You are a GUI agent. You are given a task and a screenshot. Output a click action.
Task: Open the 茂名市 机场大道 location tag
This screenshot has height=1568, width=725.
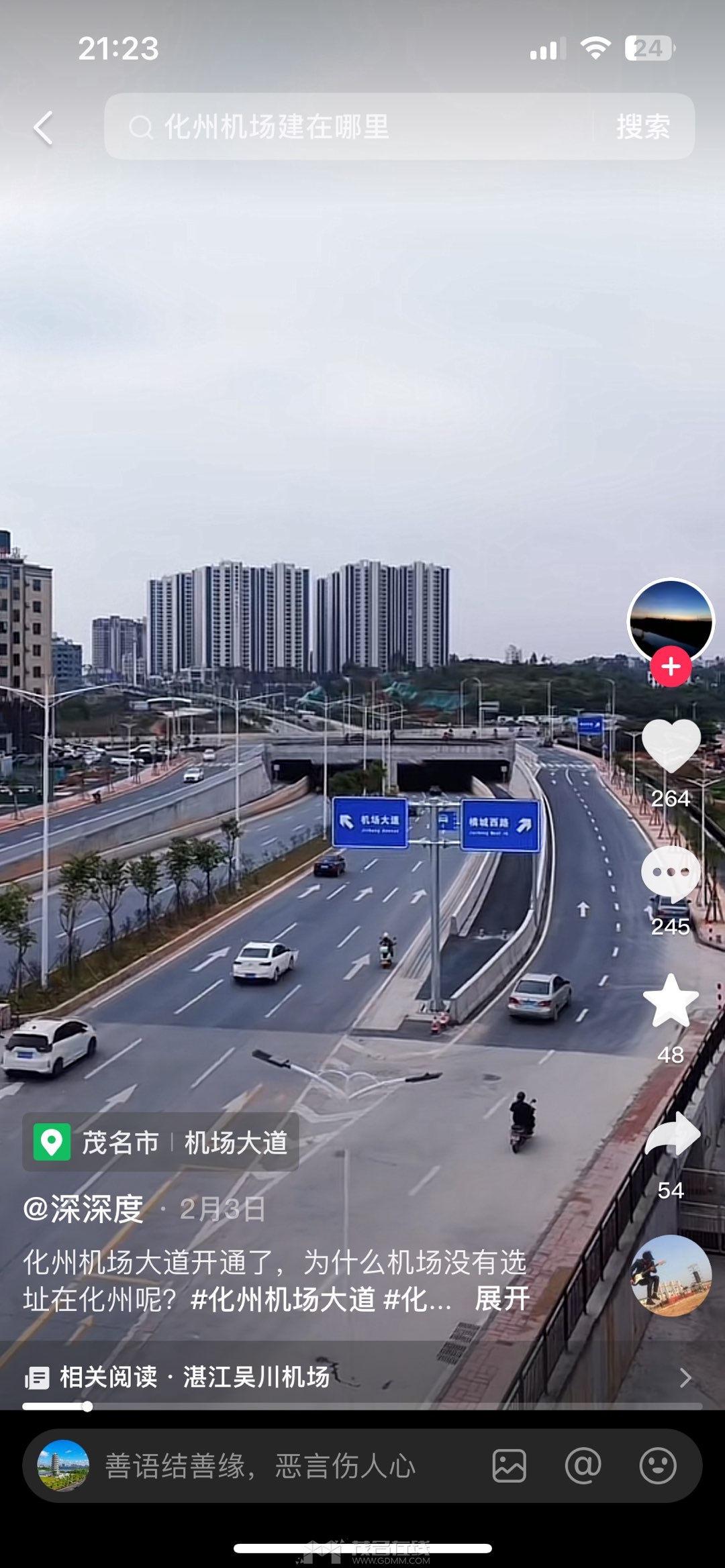(x=161, y=1142)
